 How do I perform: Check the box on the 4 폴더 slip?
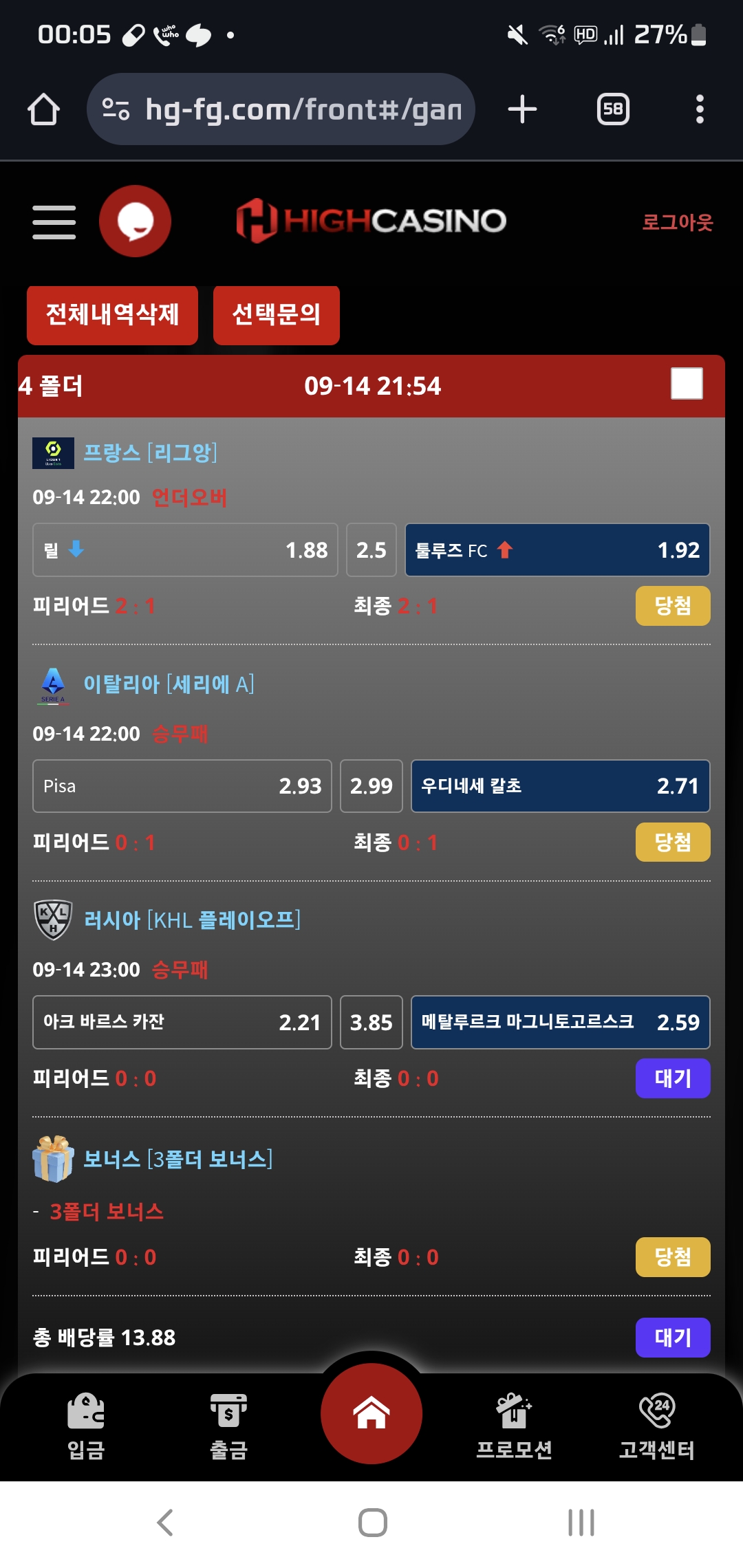click(687, 384)
